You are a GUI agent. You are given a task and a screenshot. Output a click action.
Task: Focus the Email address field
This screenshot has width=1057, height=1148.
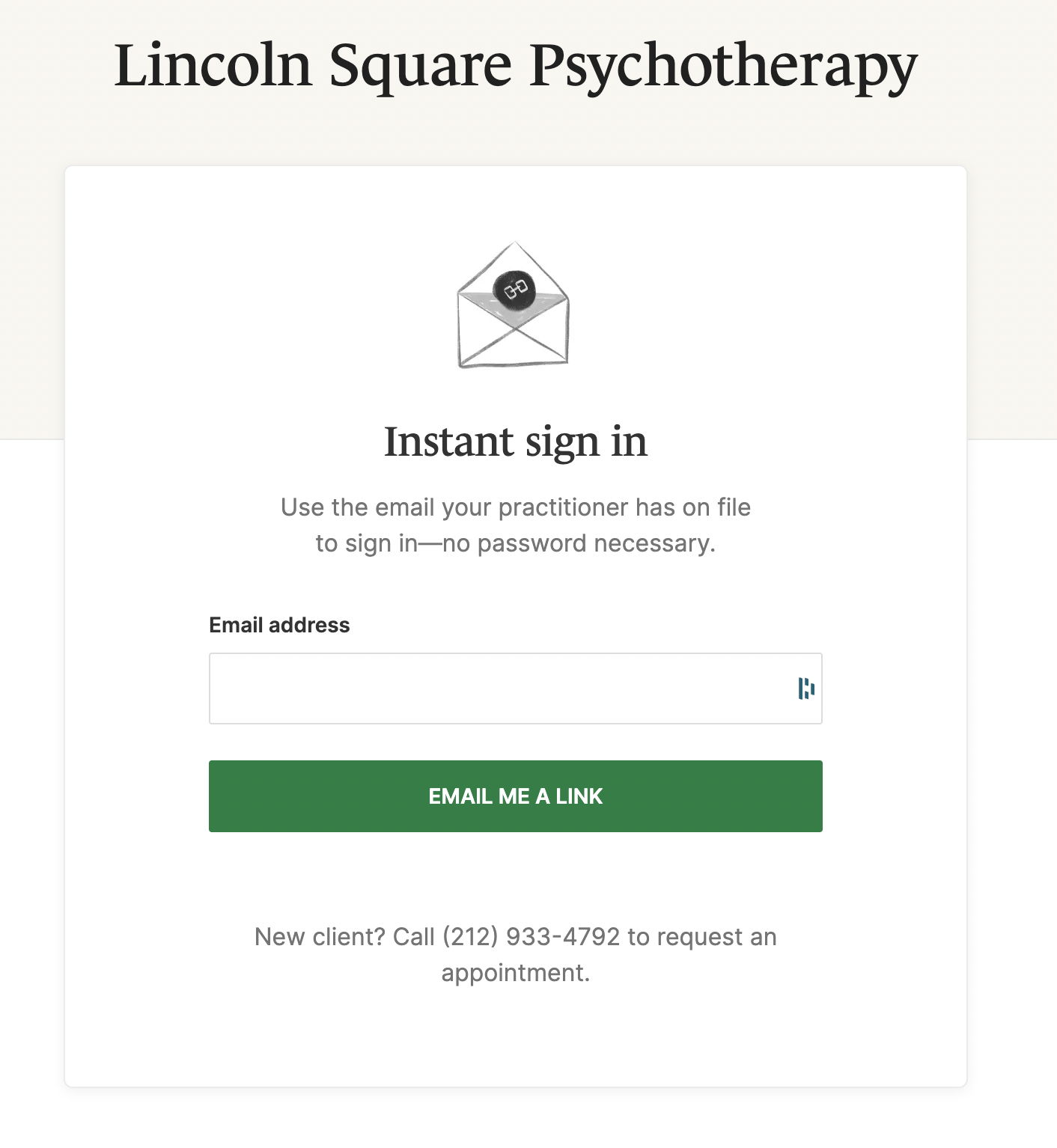(x=515, y=689)
